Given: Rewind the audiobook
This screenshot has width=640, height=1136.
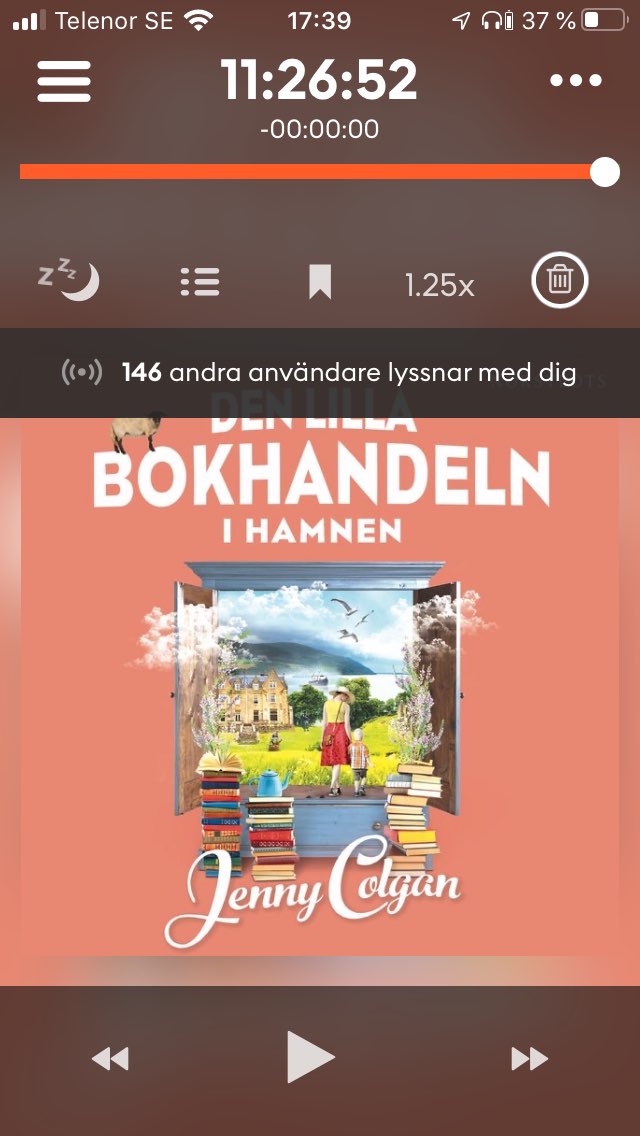Looking at the screenshot, I should (110, 1058).
